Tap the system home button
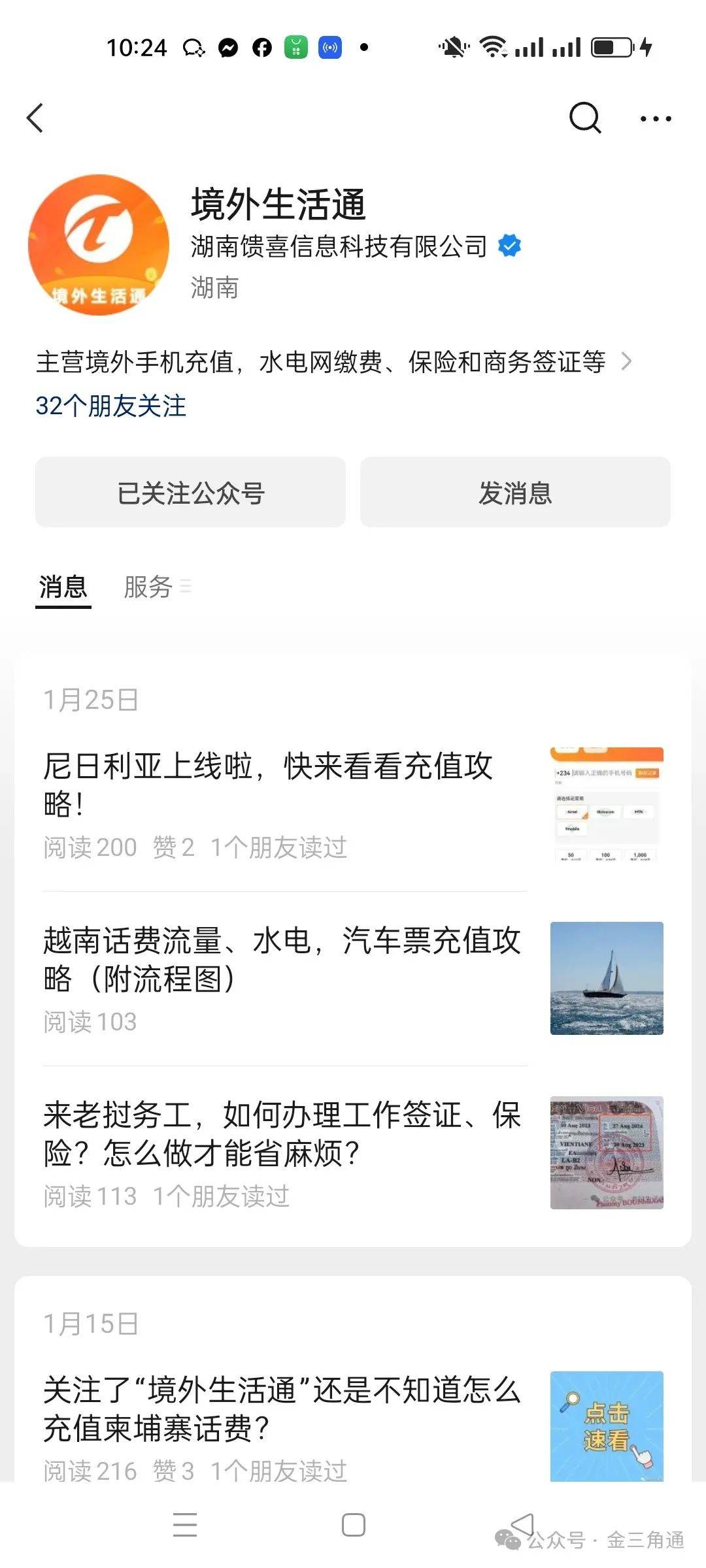This screenshot has height=1568, width=706. 353,1526
